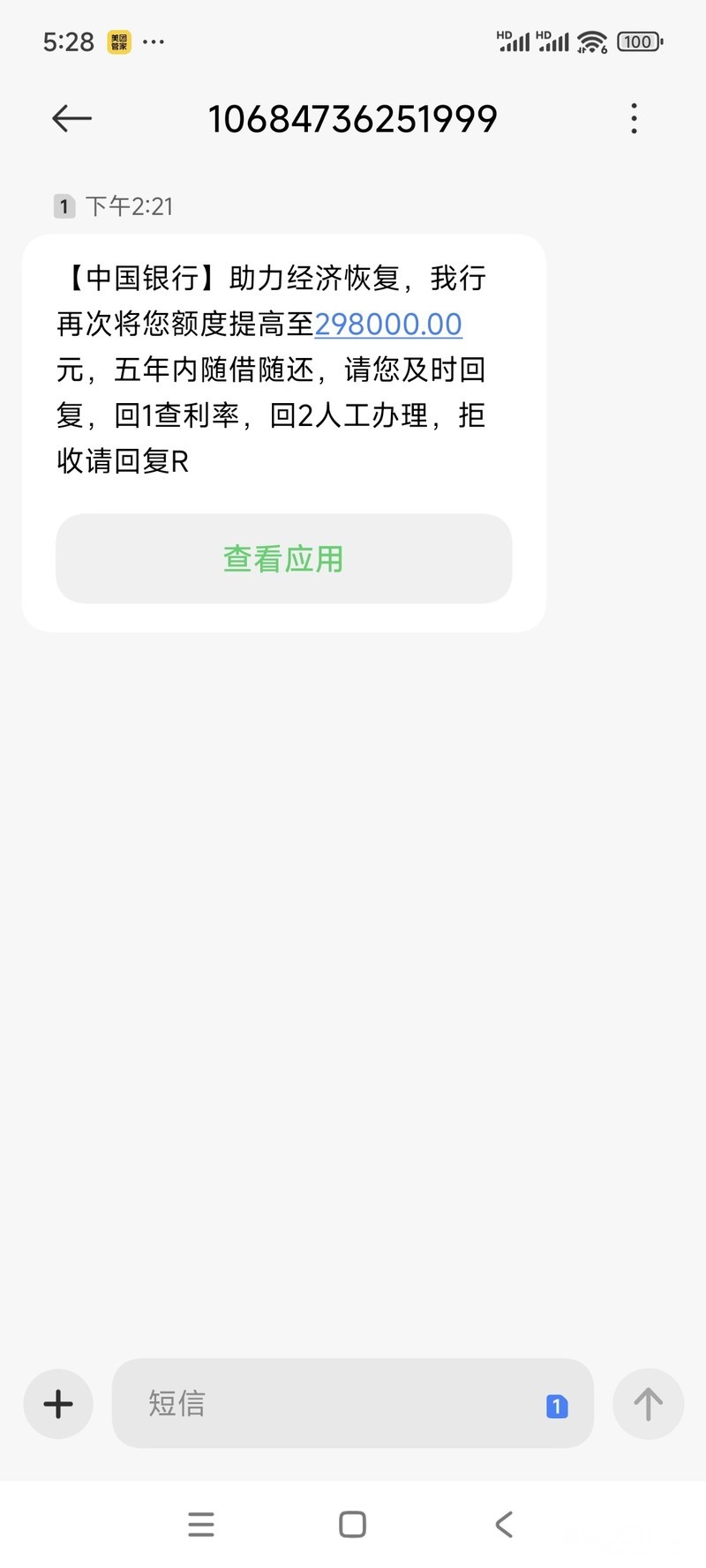Send the message with the arrow button
The image size is (706, 1568).
click(648, 1403)
